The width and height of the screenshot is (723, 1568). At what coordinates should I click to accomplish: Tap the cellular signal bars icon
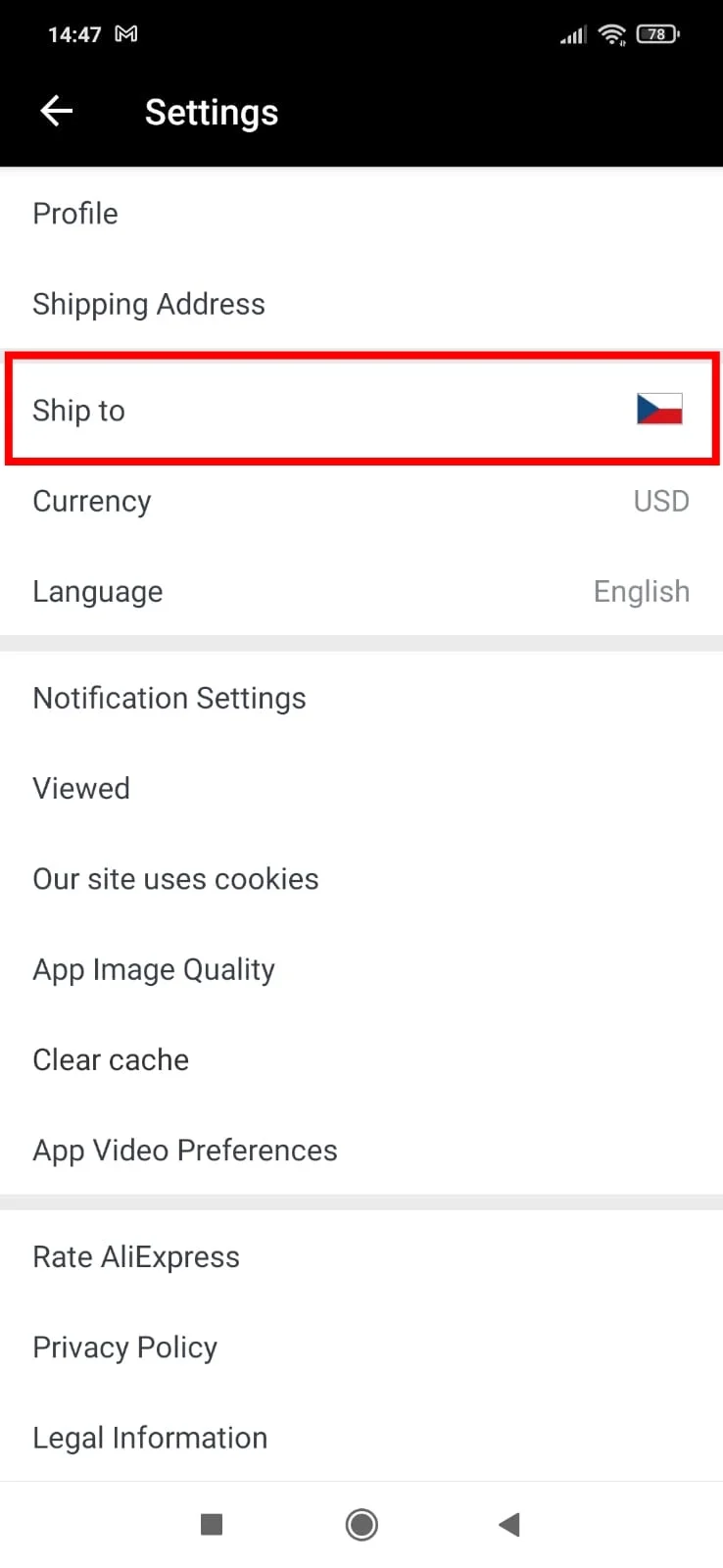pos(572,33)
